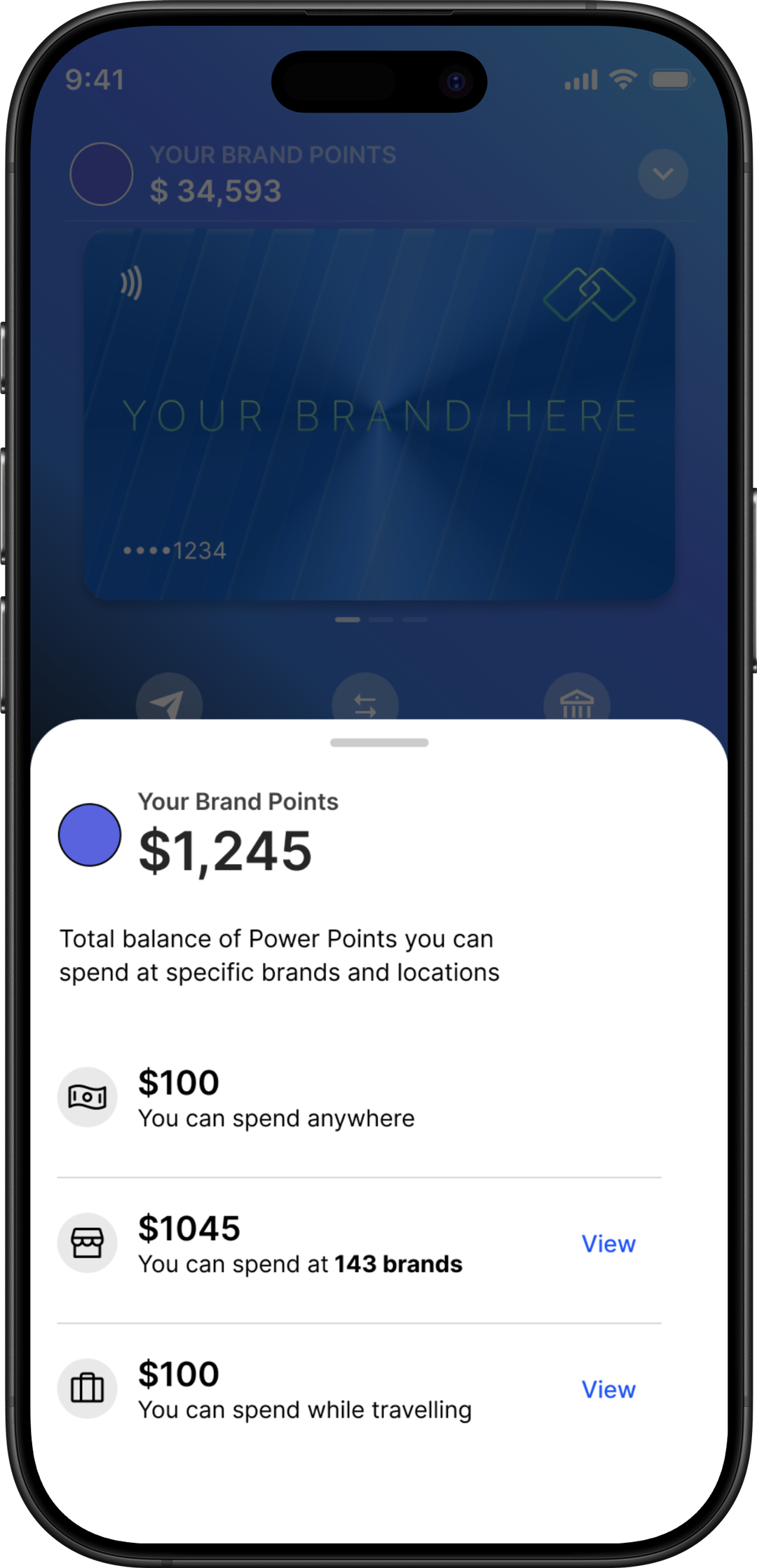Open View for the travel spending balance
The image size is (757, 1568).
click(x=608, y=1389)
